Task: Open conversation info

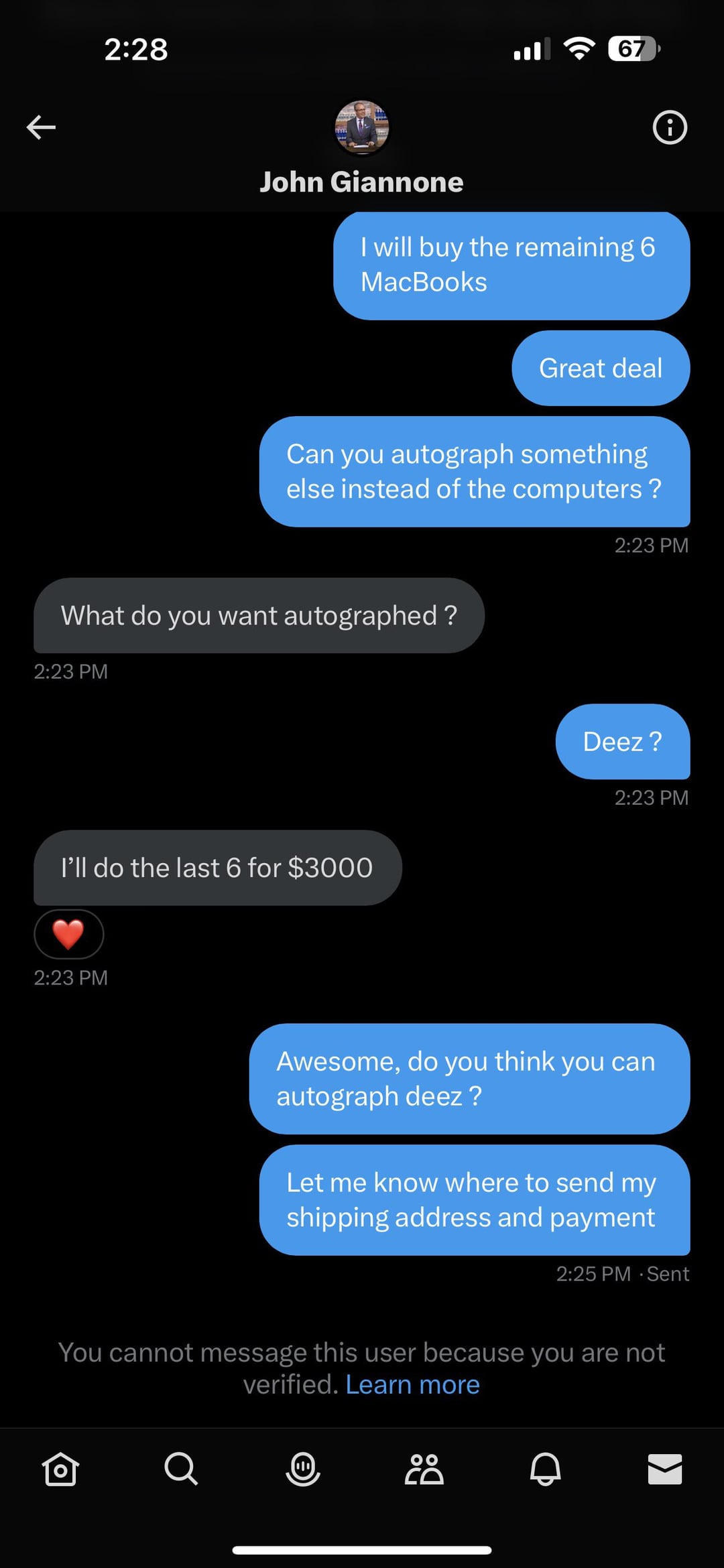Action: point(670,127)
